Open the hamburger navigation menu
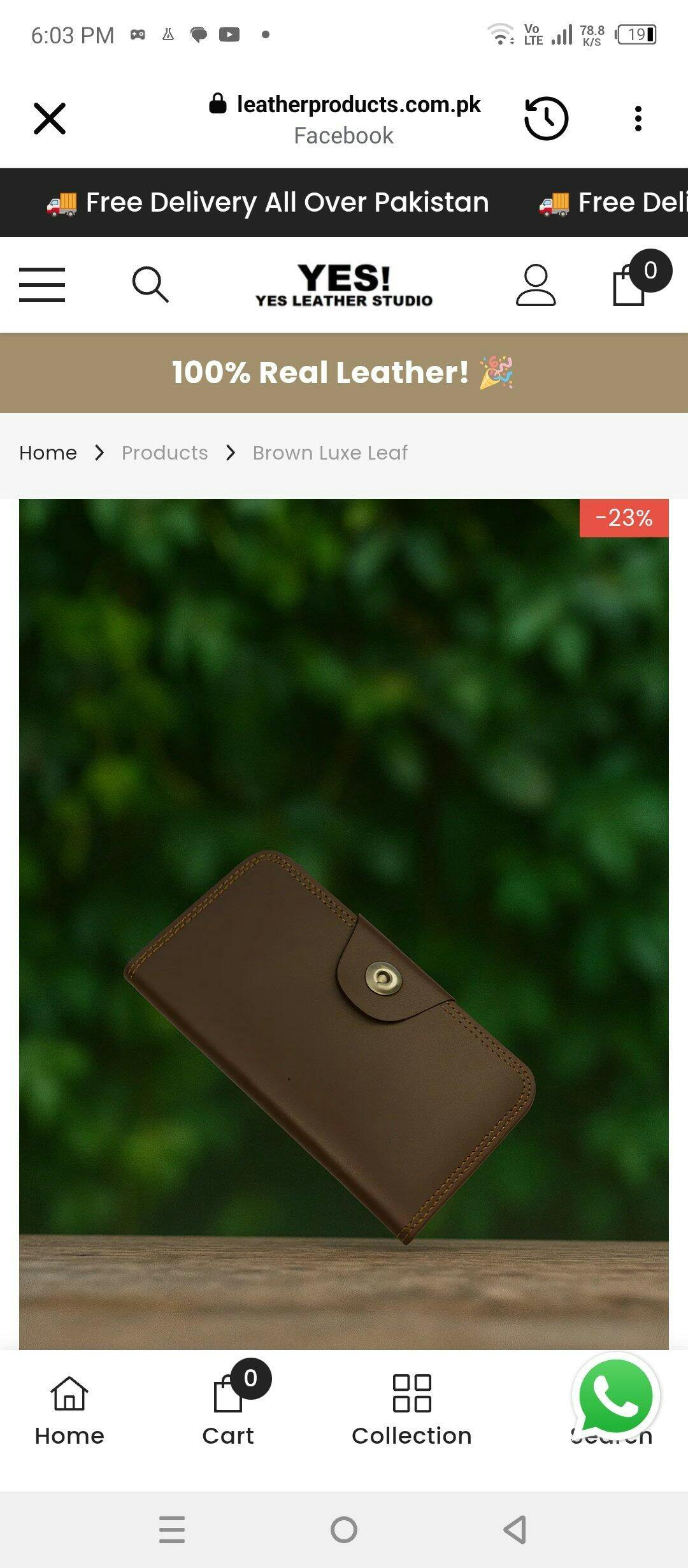The height and width of the screenshot is (1568, 688). (42, 284)
